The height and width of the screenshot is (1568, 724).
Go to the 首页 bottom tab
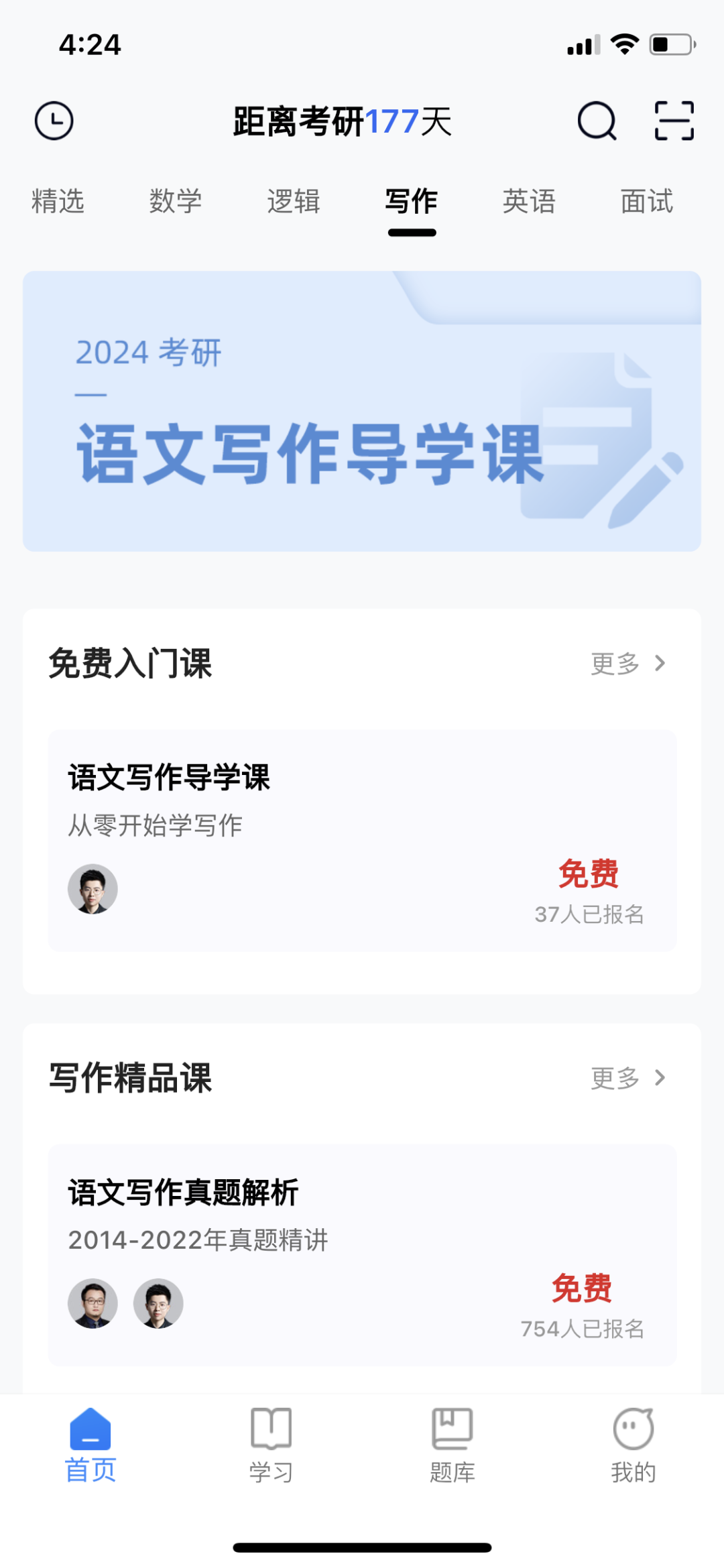(90, 1446)
